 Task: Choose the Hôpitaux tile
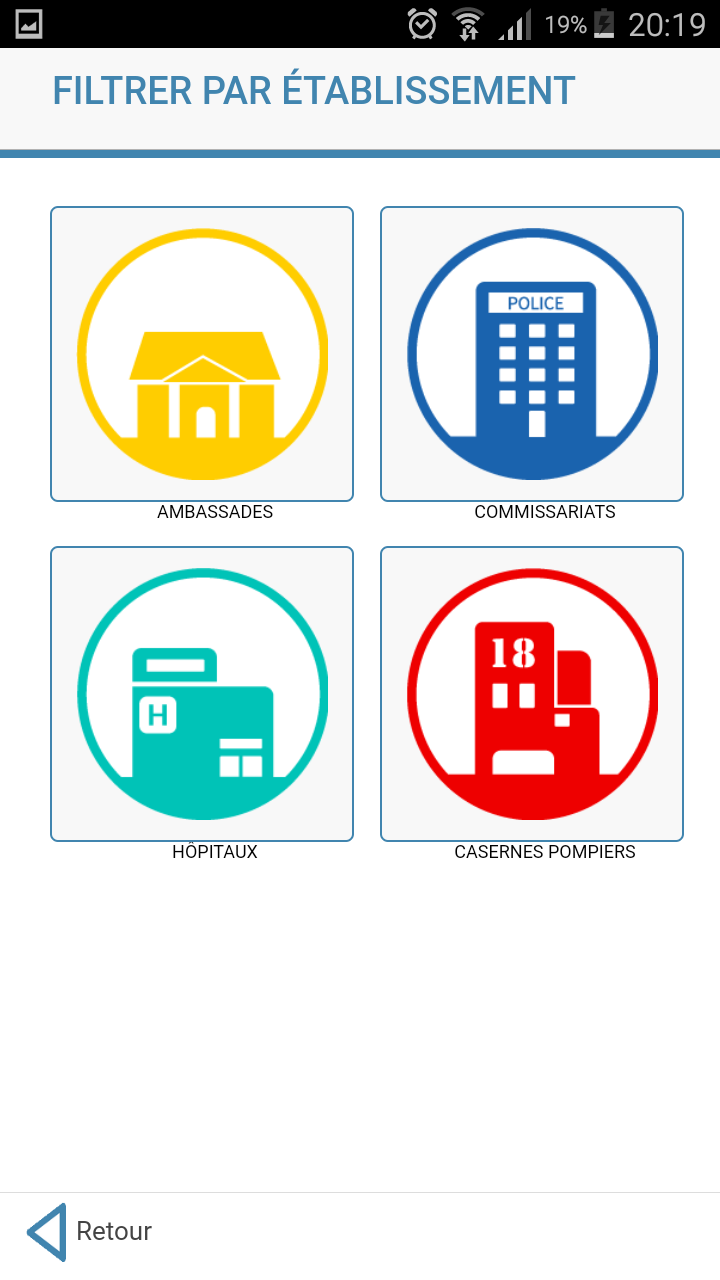point(202,694)
